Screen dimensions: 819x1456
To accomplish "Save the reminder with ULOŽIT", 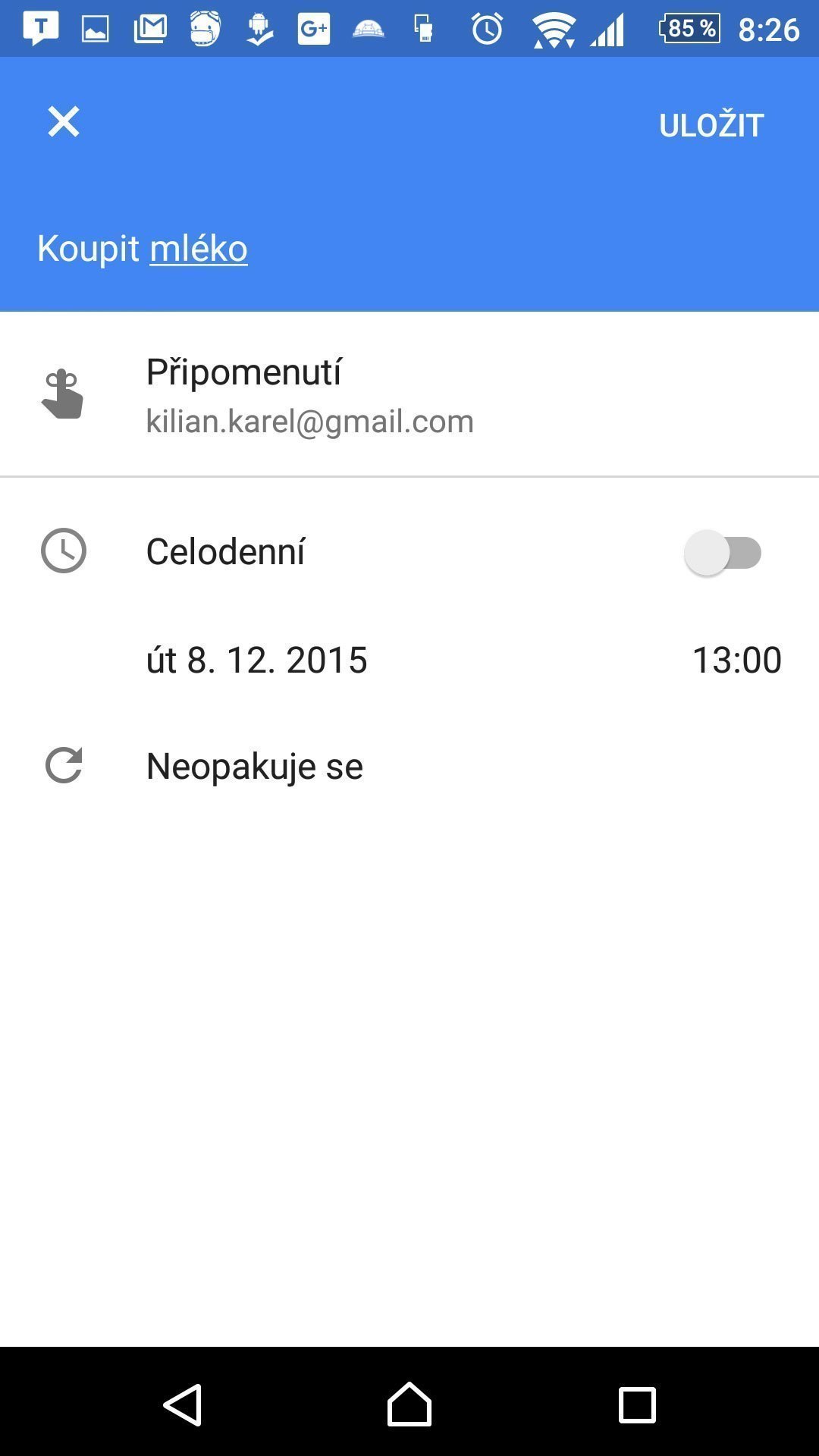I will (x=711, y=125).
